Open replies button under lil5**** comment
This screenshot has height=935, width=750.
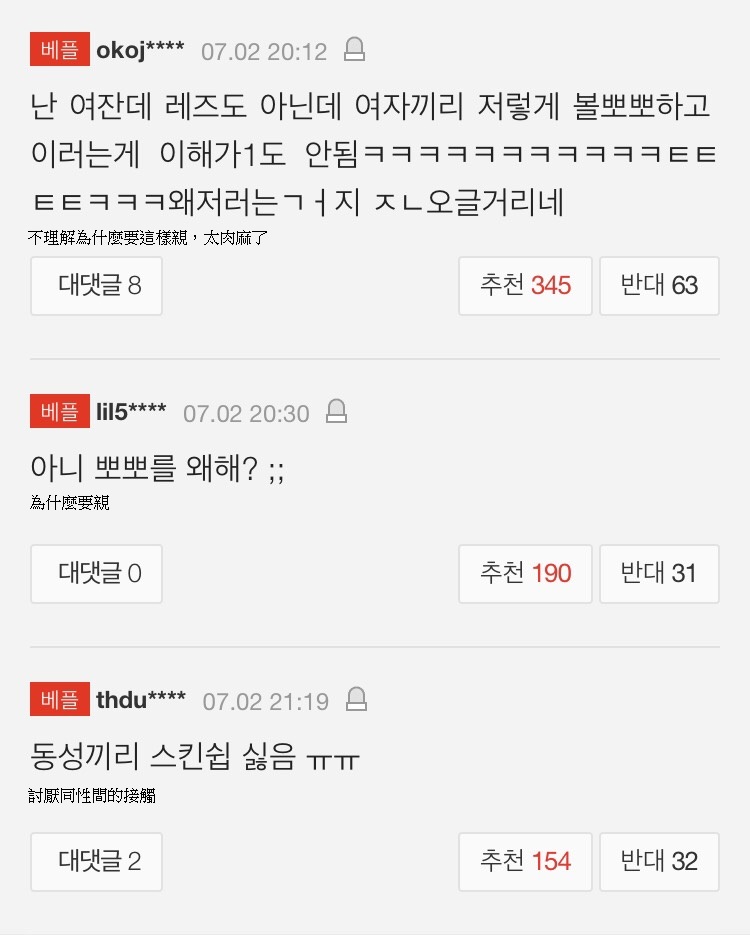97,574
